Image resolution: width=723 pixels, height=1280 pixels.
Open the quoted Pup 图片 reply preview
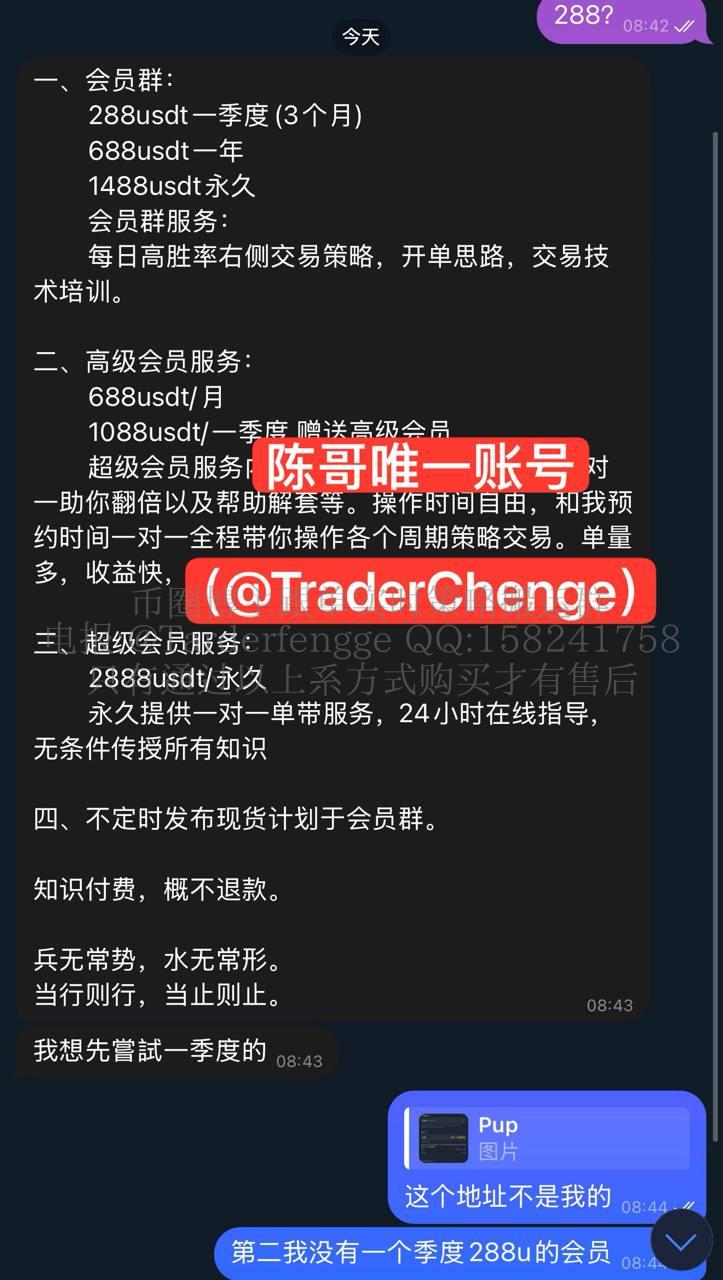[547, 1138]
